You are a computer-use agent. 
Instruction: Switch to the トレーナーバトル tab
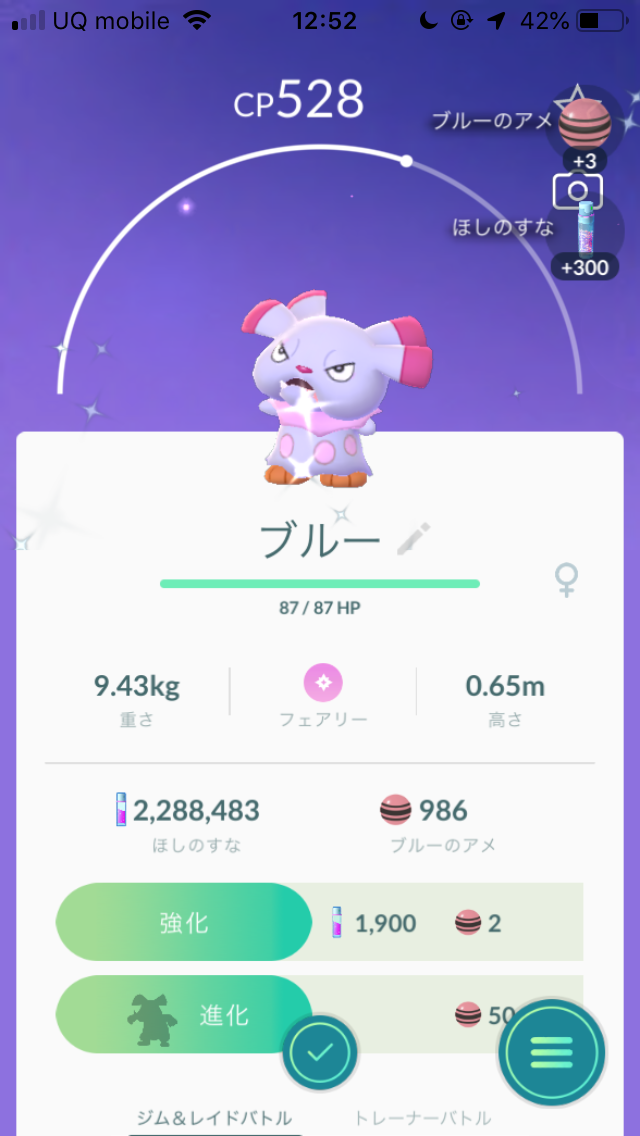click(x=423, y=1117)
